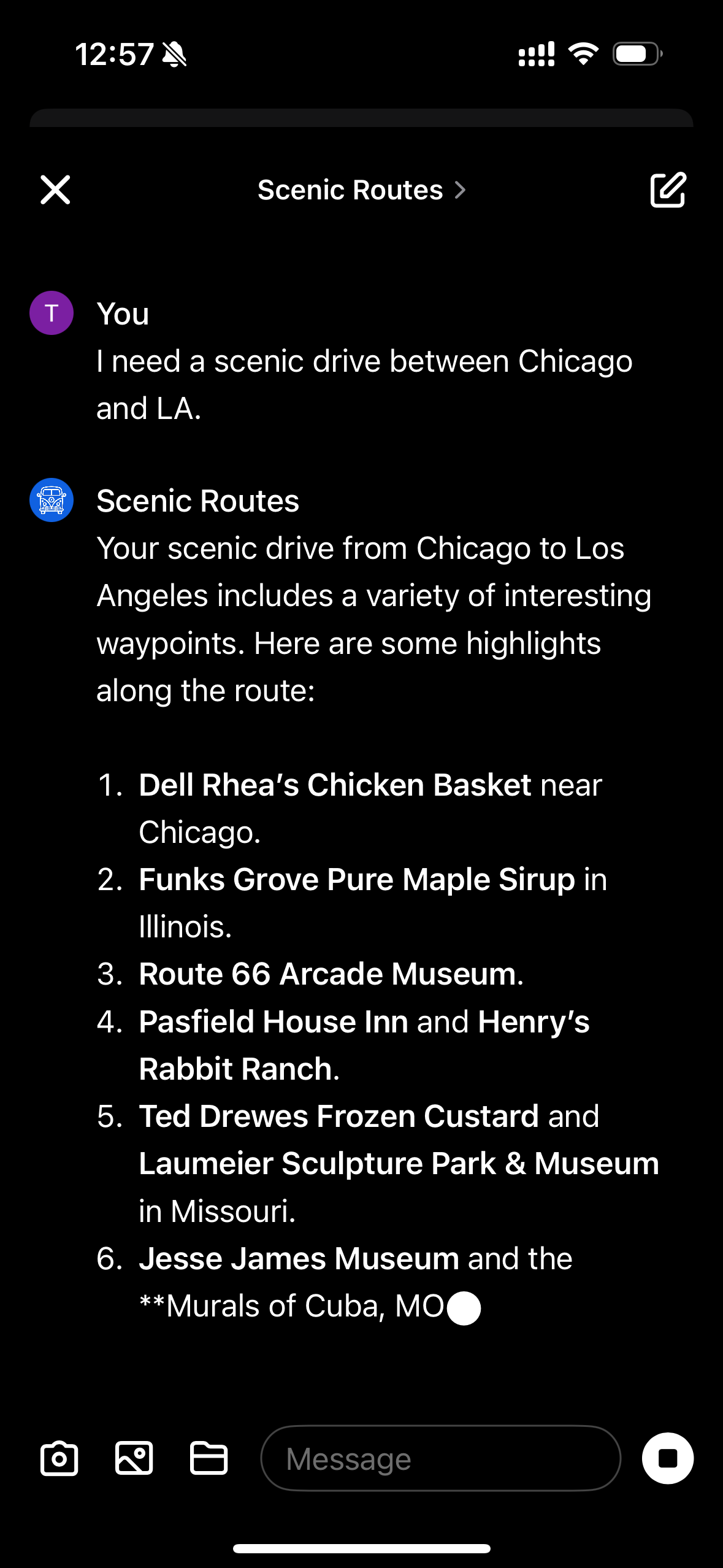Focus the Message text field
The width and height of the screenshot is (723, 1568).
440,1458
